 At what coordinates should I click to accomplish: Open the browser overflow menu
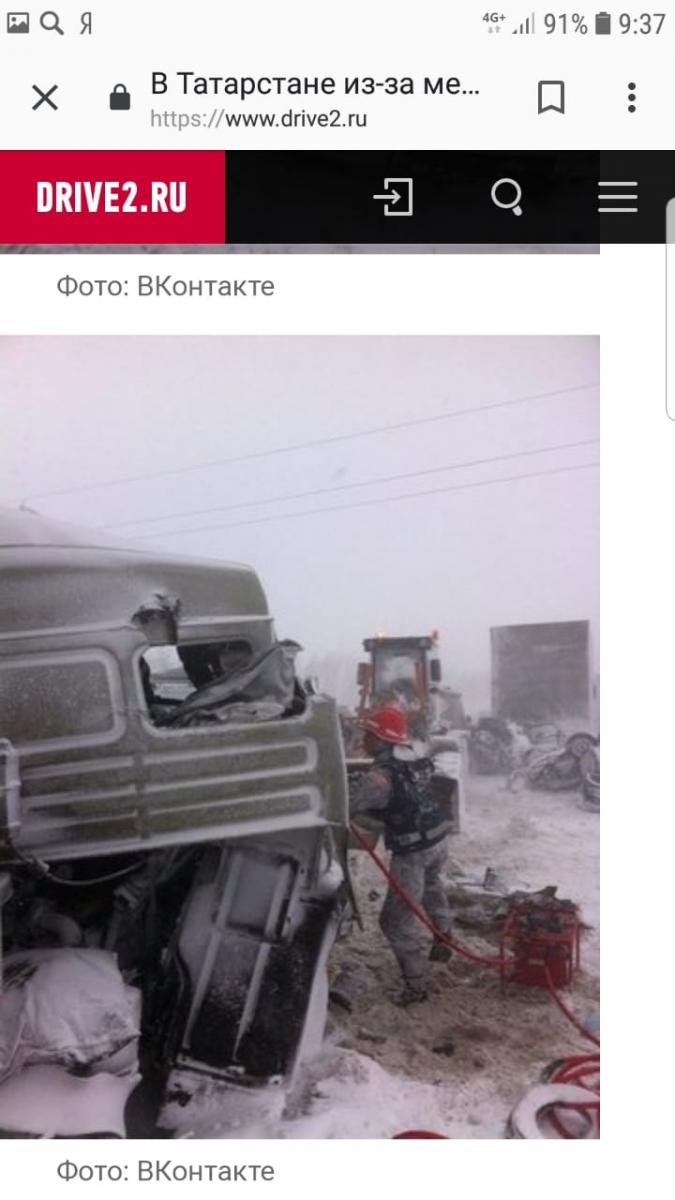tap(631, 98)
